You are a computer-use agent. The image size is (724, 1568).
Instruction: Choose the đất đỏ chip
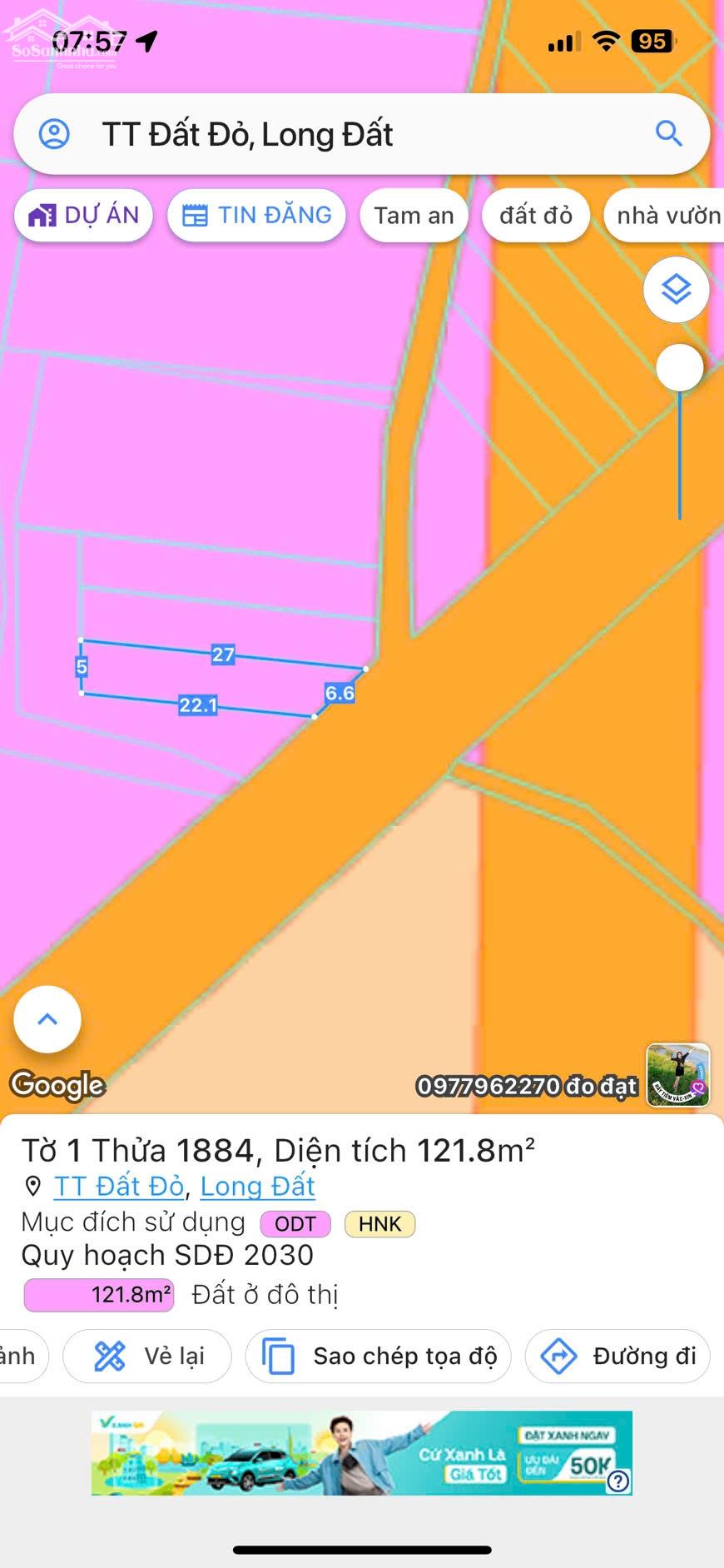tap(536, 216)
